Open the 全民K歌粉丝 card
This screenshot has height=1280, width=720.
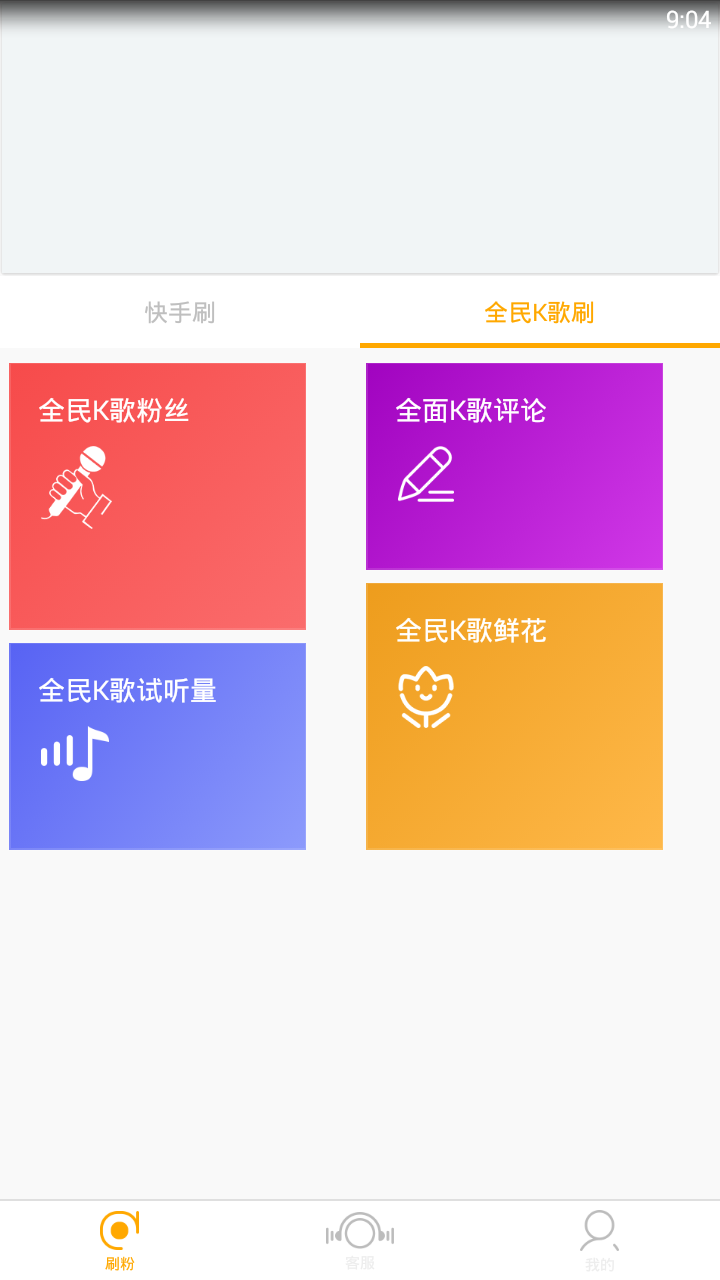pyautogui.click(x=157, y=496)
